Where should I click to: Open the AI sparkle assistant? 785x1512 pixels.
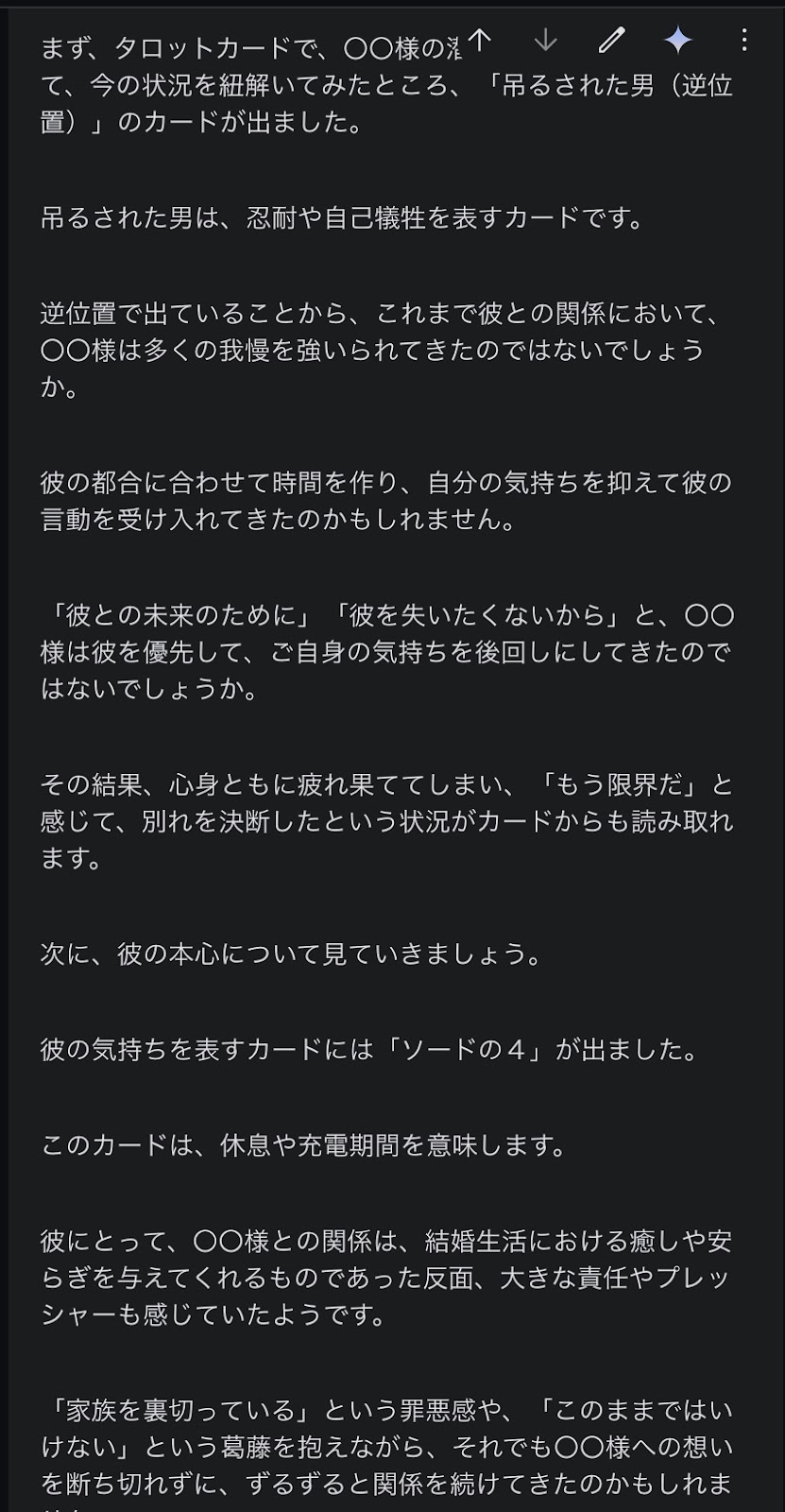pos(678,40)
